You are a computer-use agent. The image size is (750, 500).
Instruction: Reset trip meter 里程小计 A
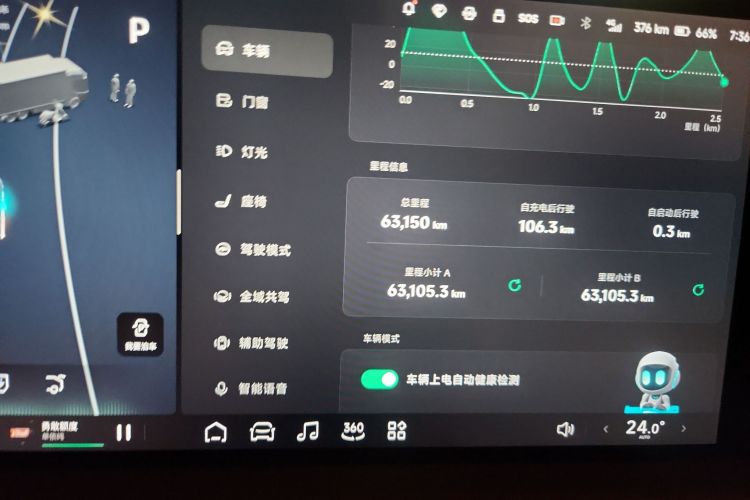pyautogui.click(x=514, y=286)
